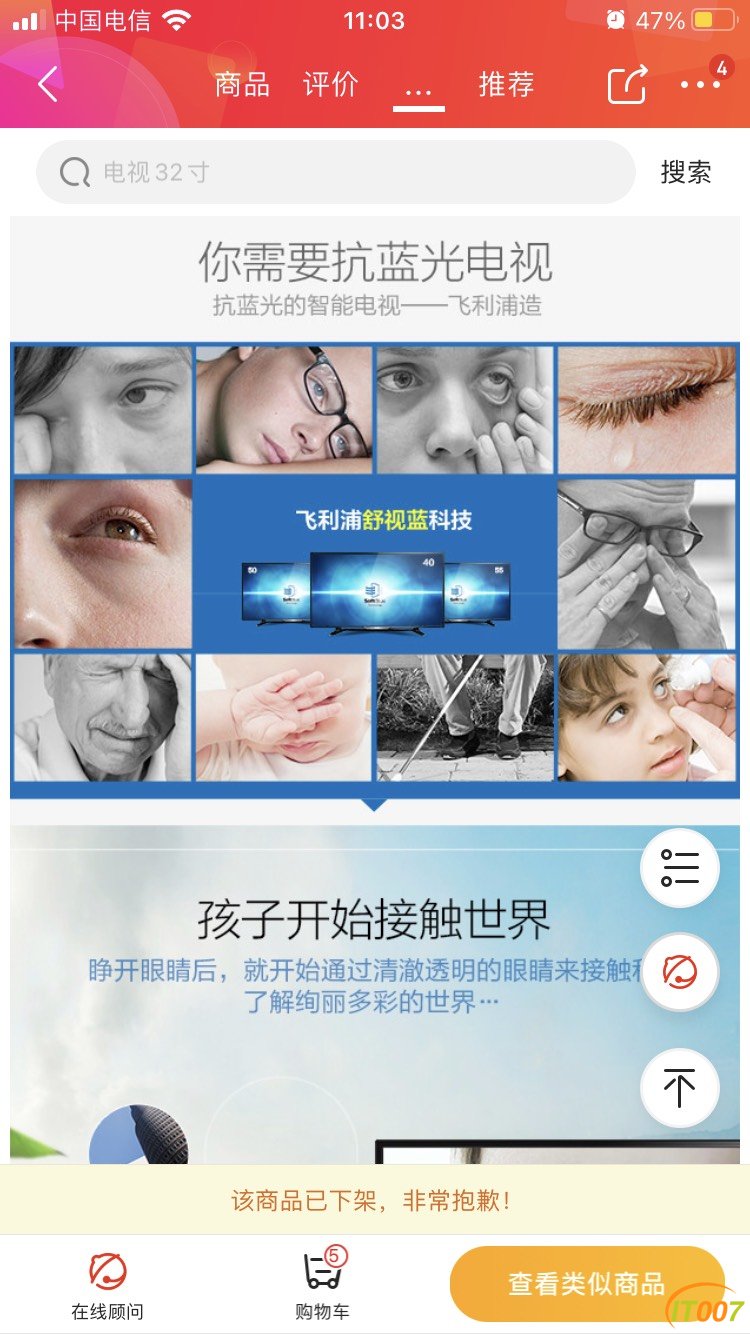Open the overflow menu with badge
The image size is (750, 1334).
pyautogui.click(x=700, y=85)
